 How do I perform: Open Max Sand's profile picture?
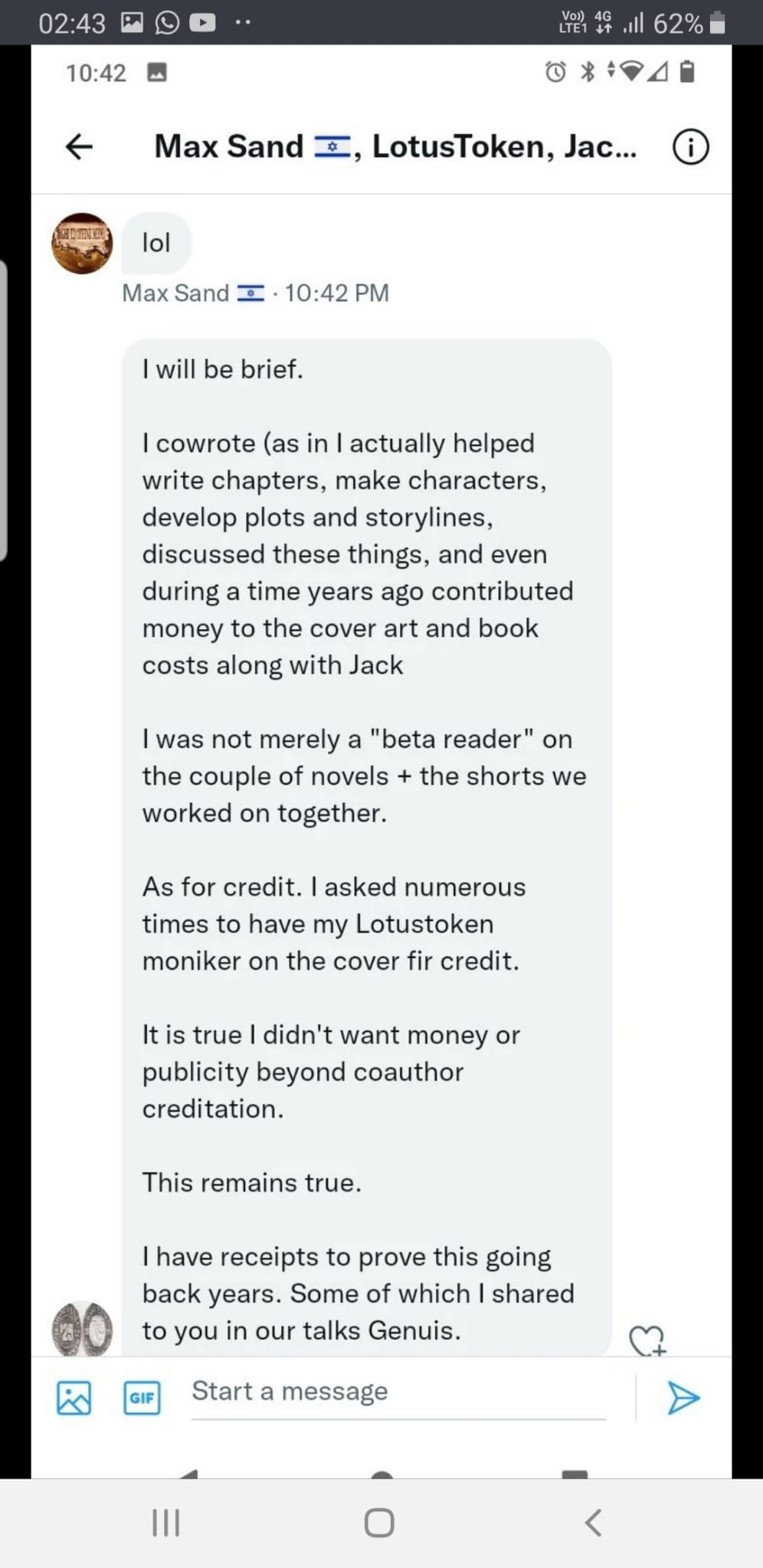82,243
